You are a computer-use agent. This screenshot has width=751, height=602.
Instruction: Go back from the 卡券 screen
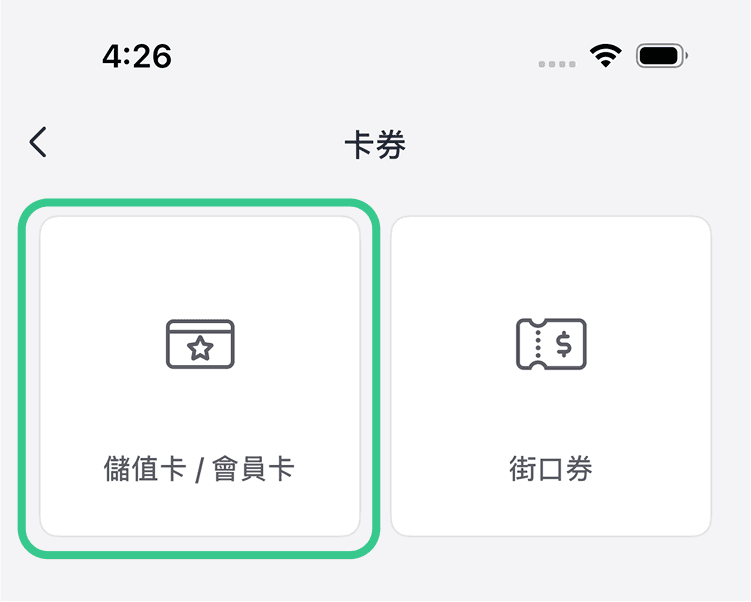tap(38, 143)
